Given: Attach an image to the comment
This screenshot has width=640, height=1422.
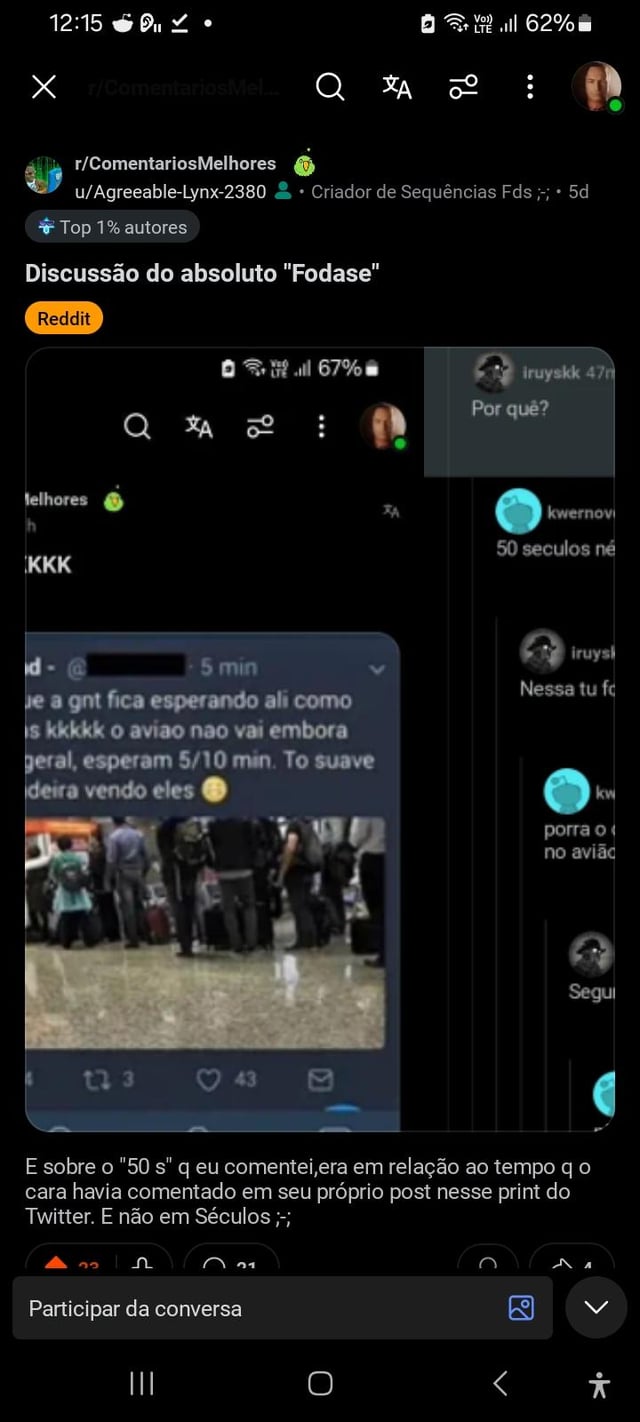Looking at the screenshot, I should coord(521,1308).
